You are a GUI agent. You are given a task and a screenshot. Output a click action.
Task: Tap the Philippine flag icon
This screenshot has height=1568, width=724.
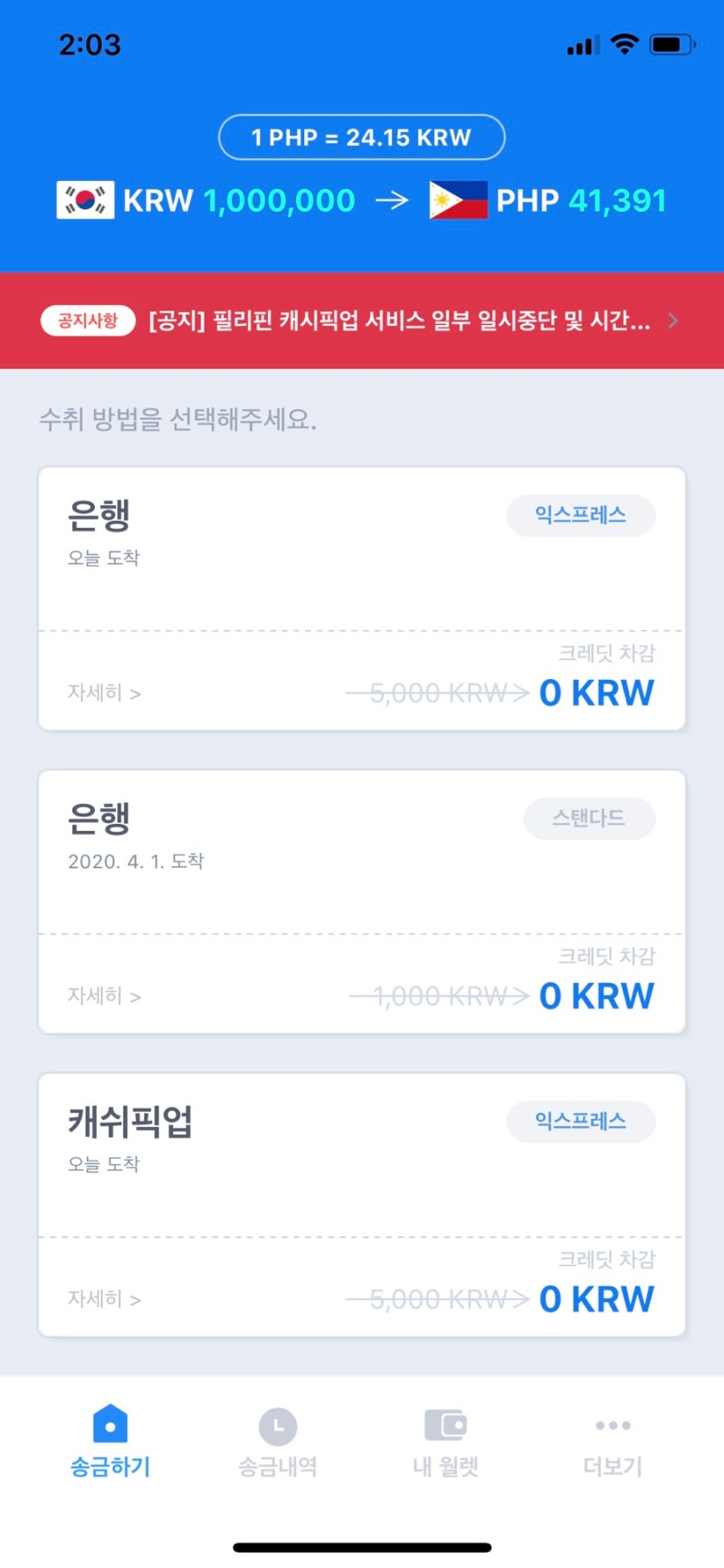pos(457,200)
